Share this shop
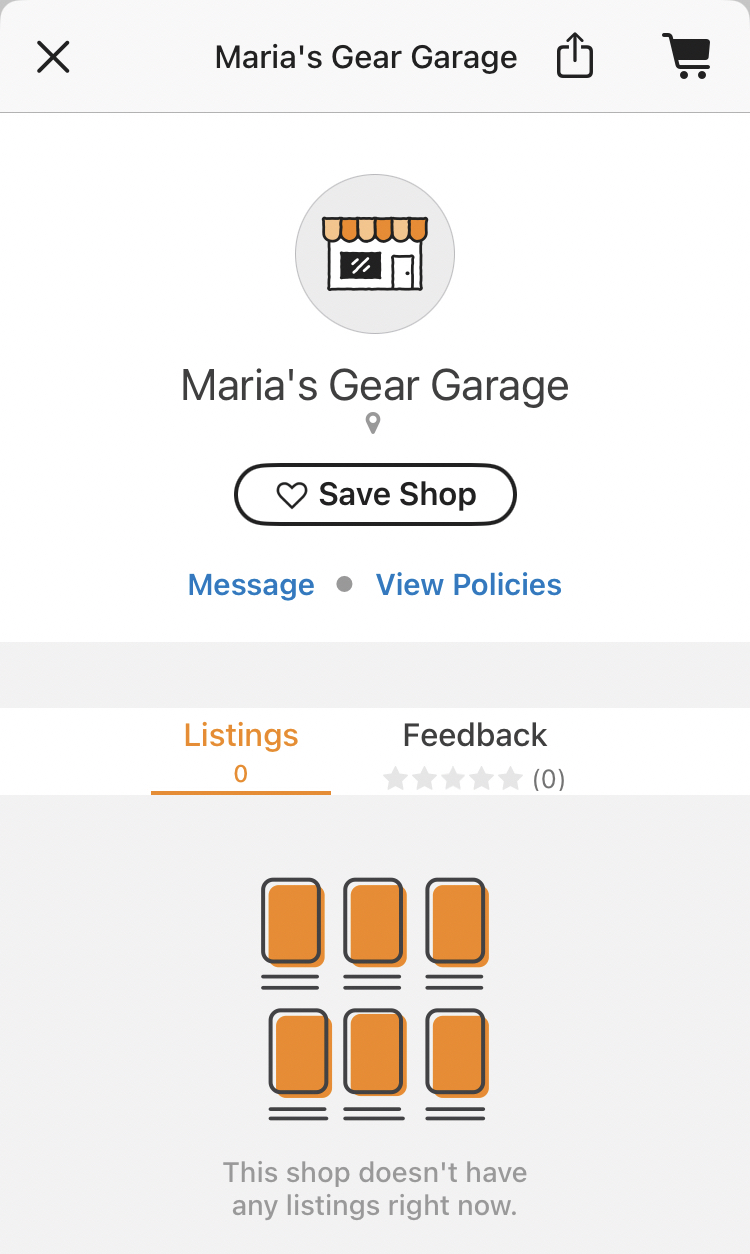The width and height of the screenshot is (750, 1254). click(x=574, y=56)
